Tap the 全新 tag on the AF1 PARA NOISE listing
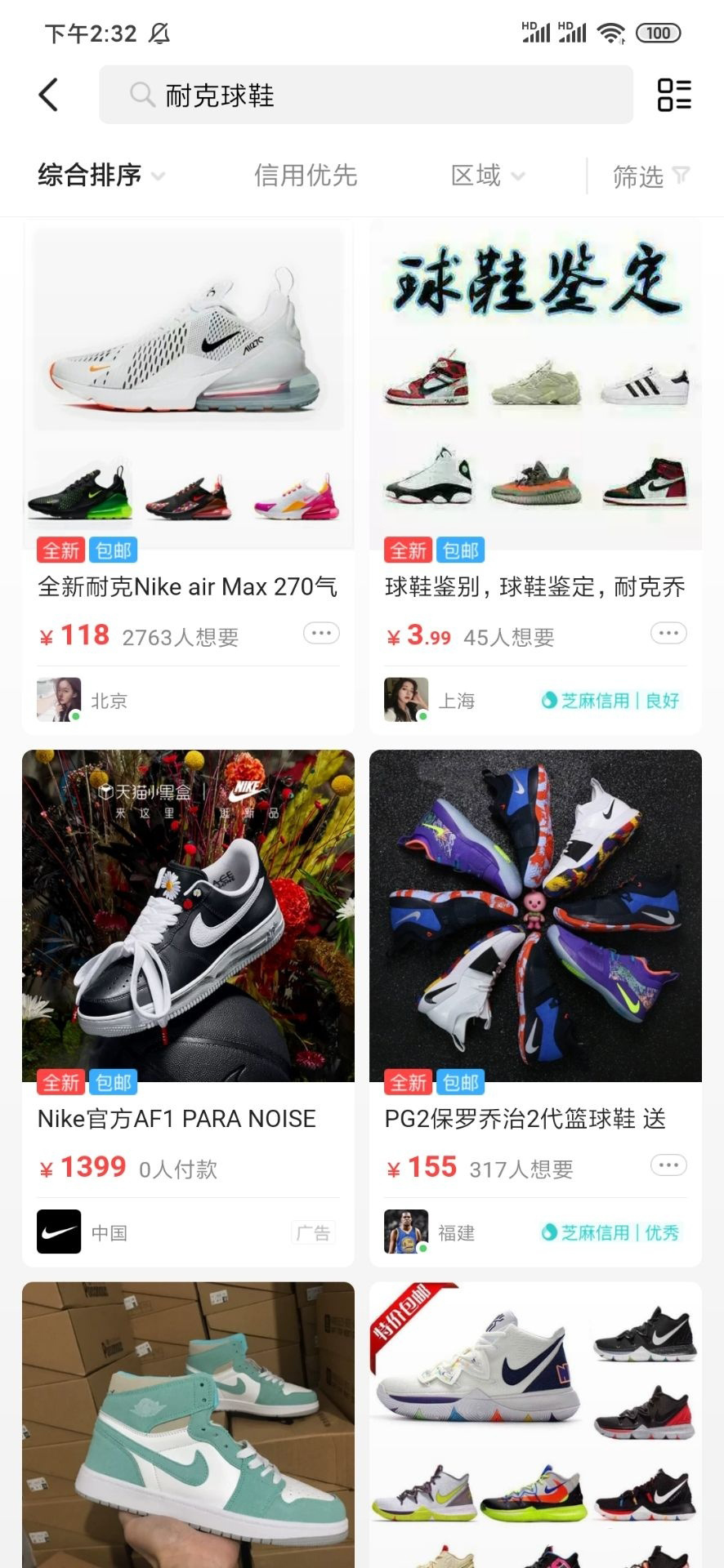Image resolution: width=724 pixels, height=1568 pixels. [x=60, y=1082]
